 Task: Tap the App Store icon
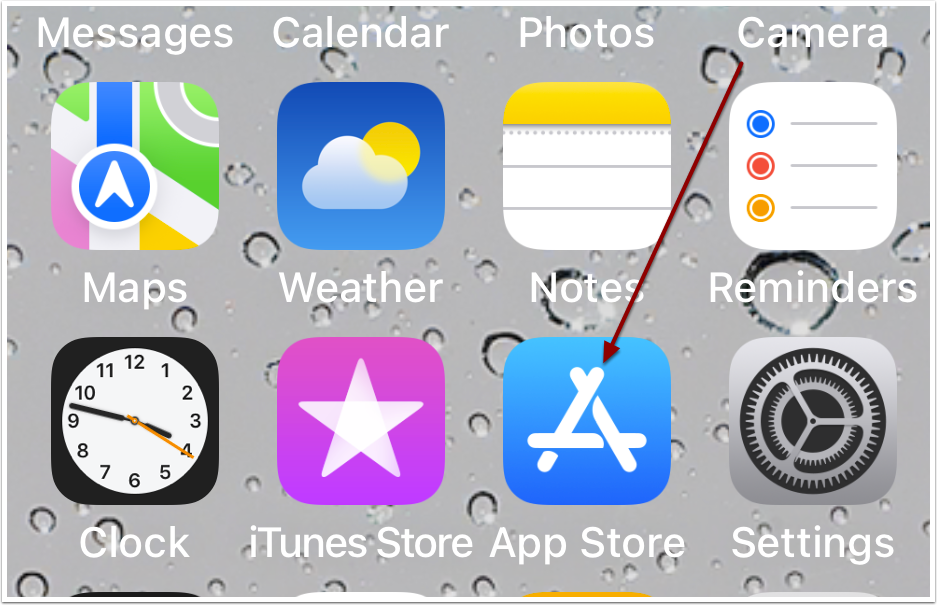coord(587,421)
